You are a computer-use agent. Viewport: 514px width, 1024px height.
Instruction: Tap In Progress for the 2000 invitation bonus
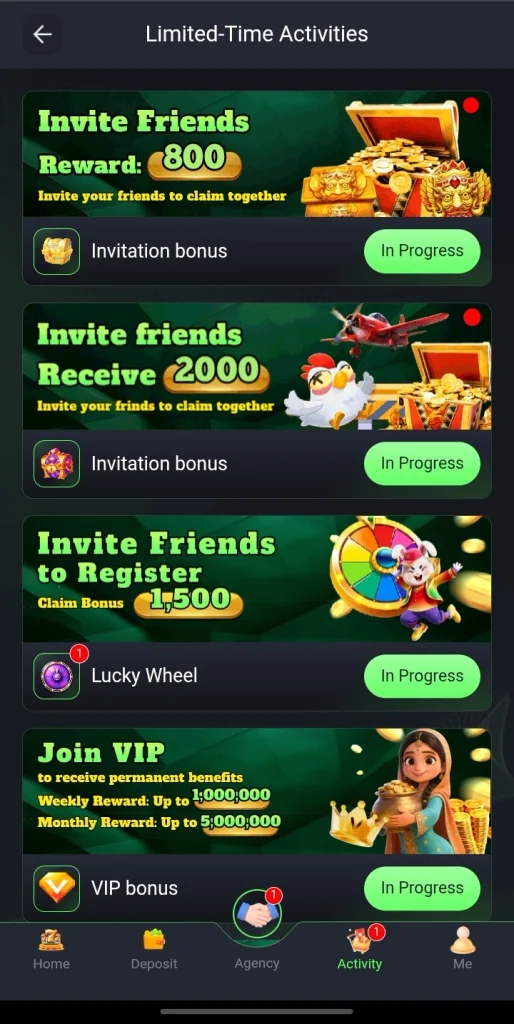coord(422,463)
